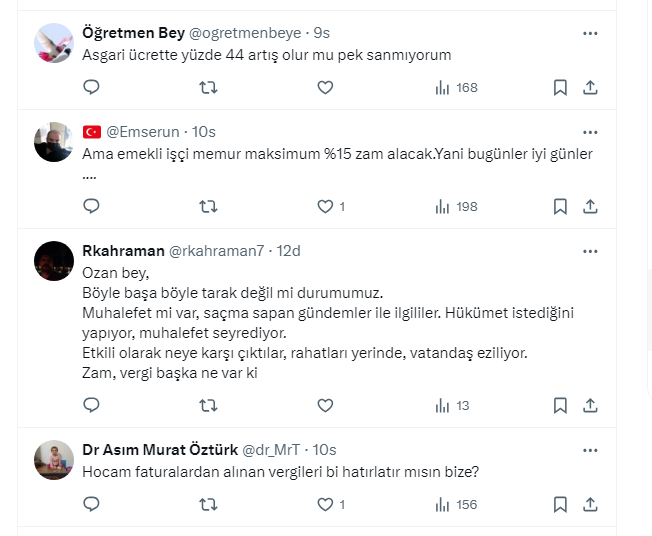Reply to Öğretmen Bey's tweet

click(x=91, y=88)
